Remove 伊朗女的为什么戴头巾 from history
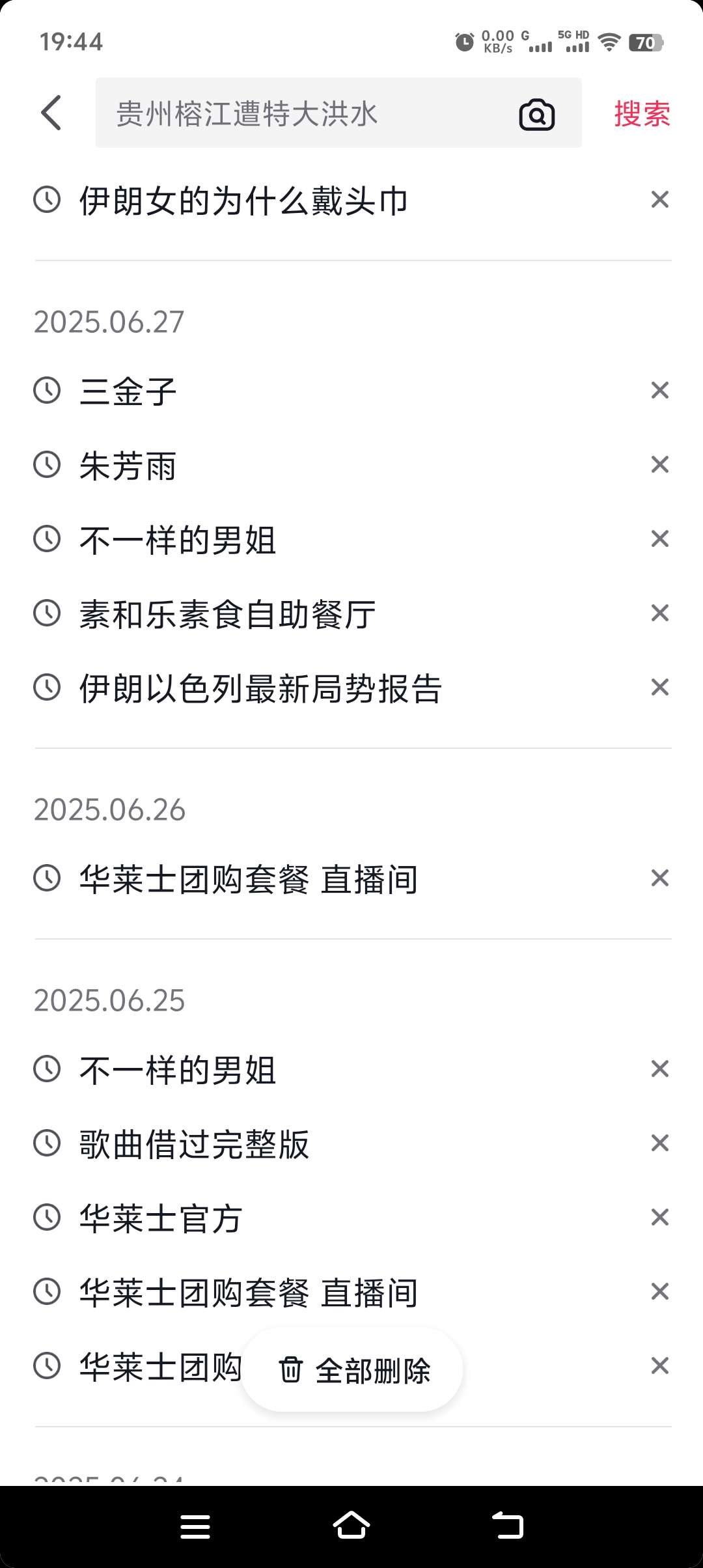703x1568 pixels. click(x=660, y=200)
